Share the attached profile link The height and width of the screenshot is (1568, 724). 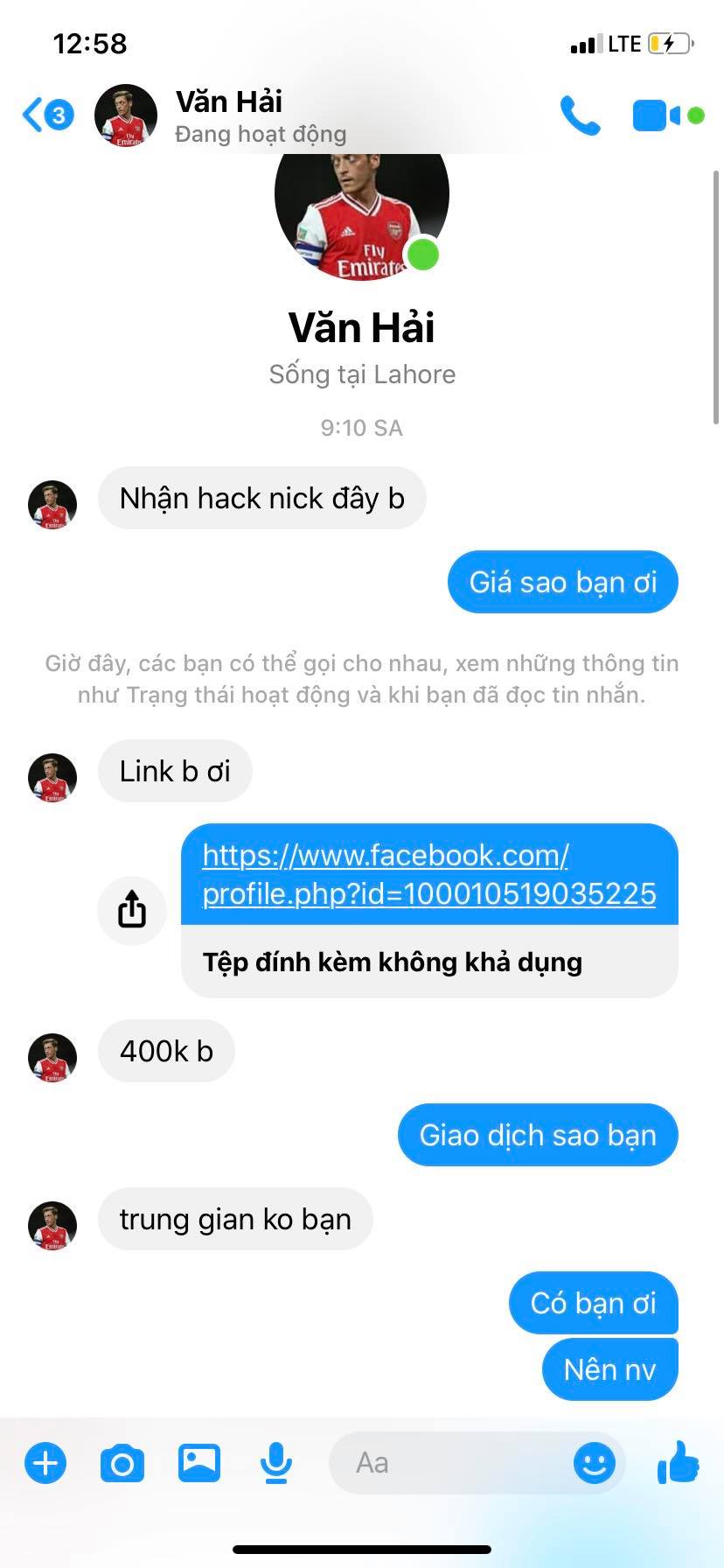(x=132, y=910)
